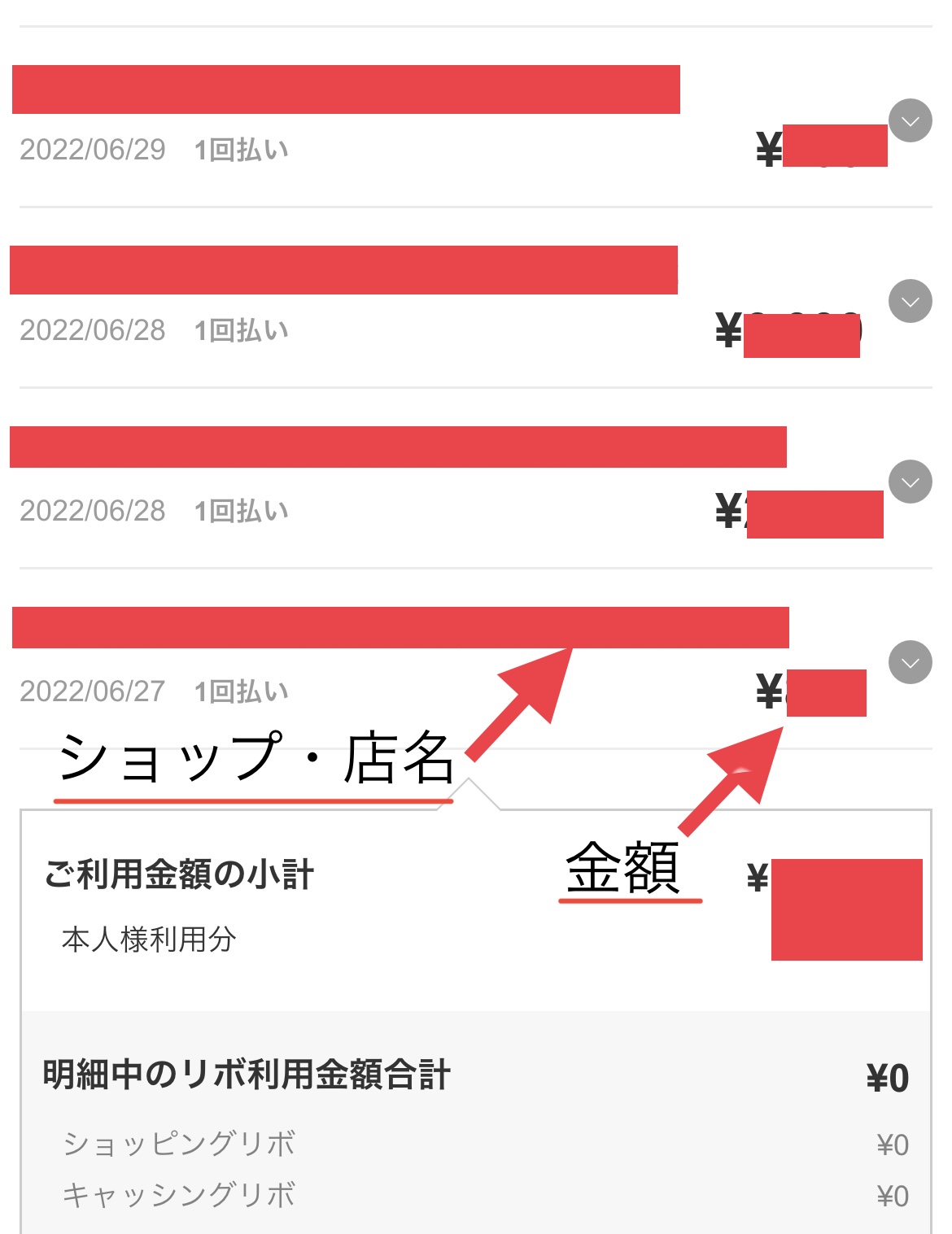
Task: Expand the 2022/06/27 transaction details
Action: coord(910,663)
